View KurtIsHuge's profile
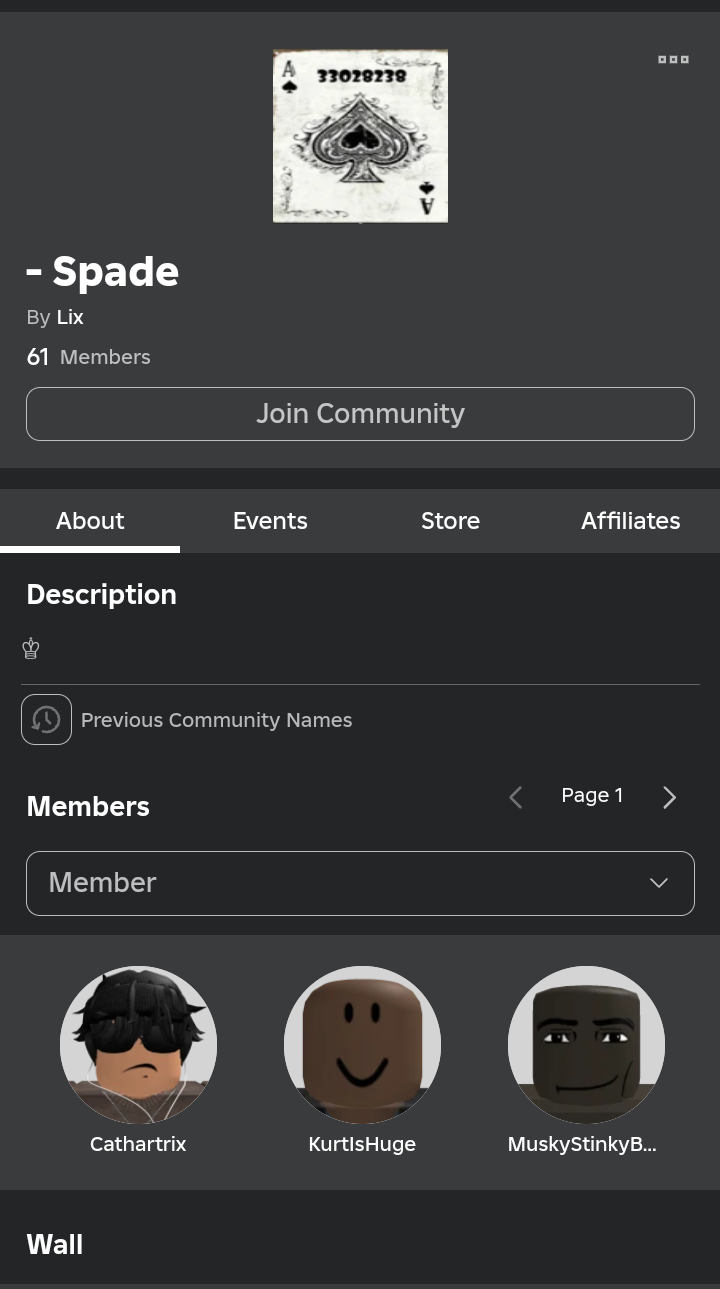The height and width of the screenshot is (1289, 720). pos(362,1045)
